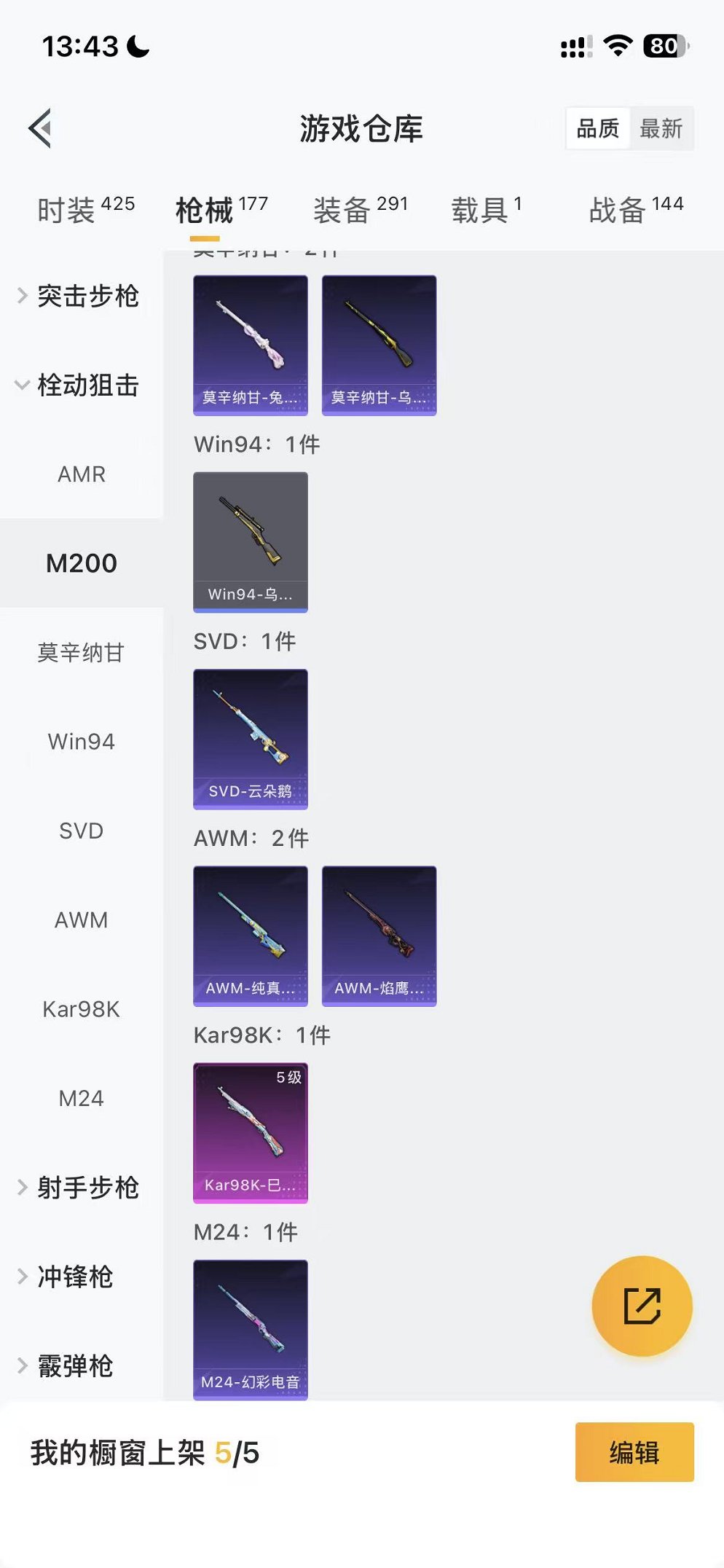Tap the floating share button
The width and height of the screenshot is (724, 1568).
pyautogui.click(x=642, y=1306)
